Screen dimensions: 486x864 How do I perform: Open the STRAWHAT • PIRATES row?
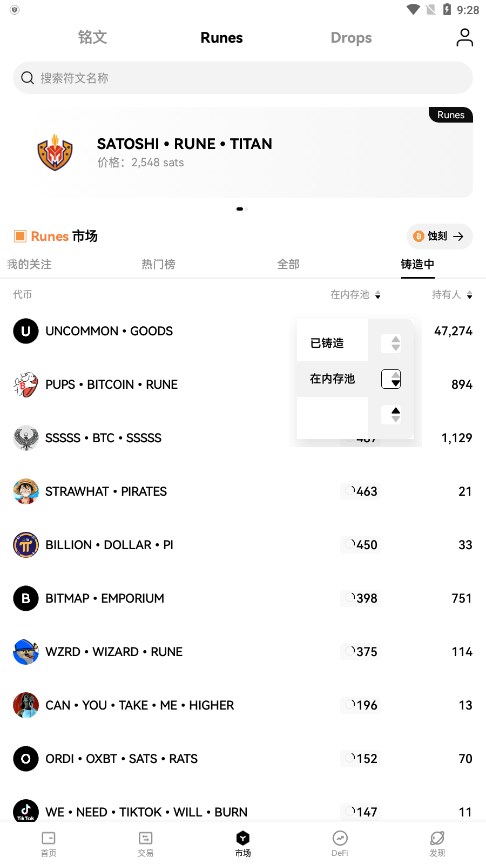click(x=243, y=492)
